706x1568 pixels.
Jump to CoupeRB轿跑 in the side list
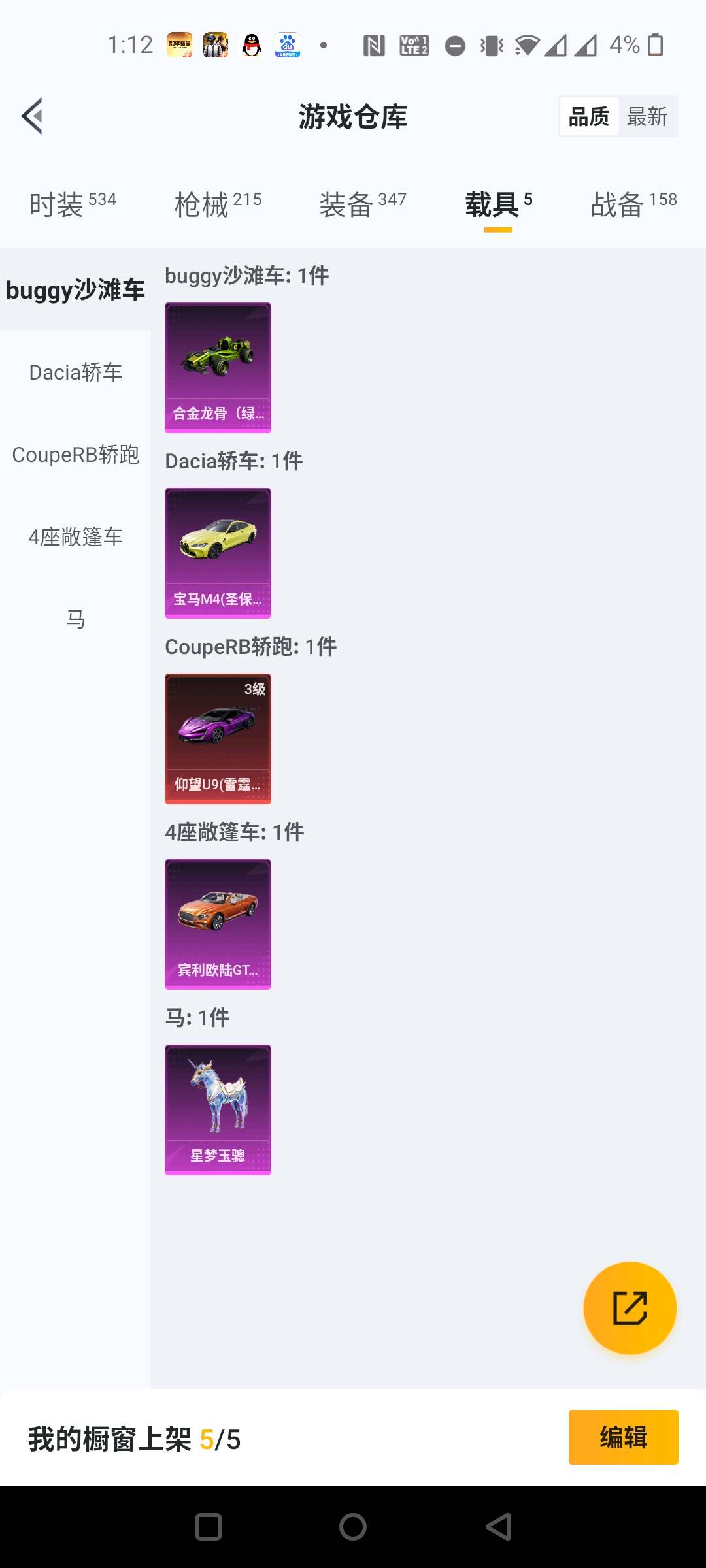point(75,454)
